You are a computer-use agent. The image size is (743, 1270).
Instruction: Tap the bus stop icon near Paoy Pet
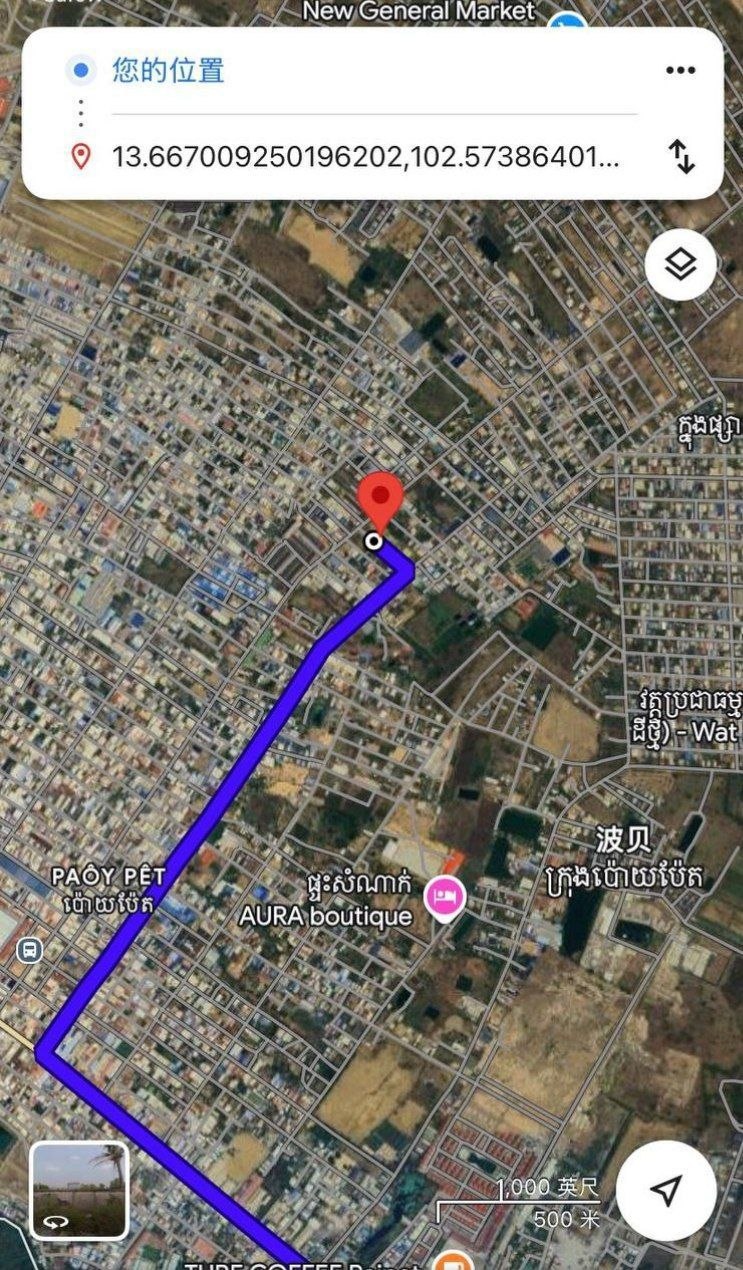[29, 949]
